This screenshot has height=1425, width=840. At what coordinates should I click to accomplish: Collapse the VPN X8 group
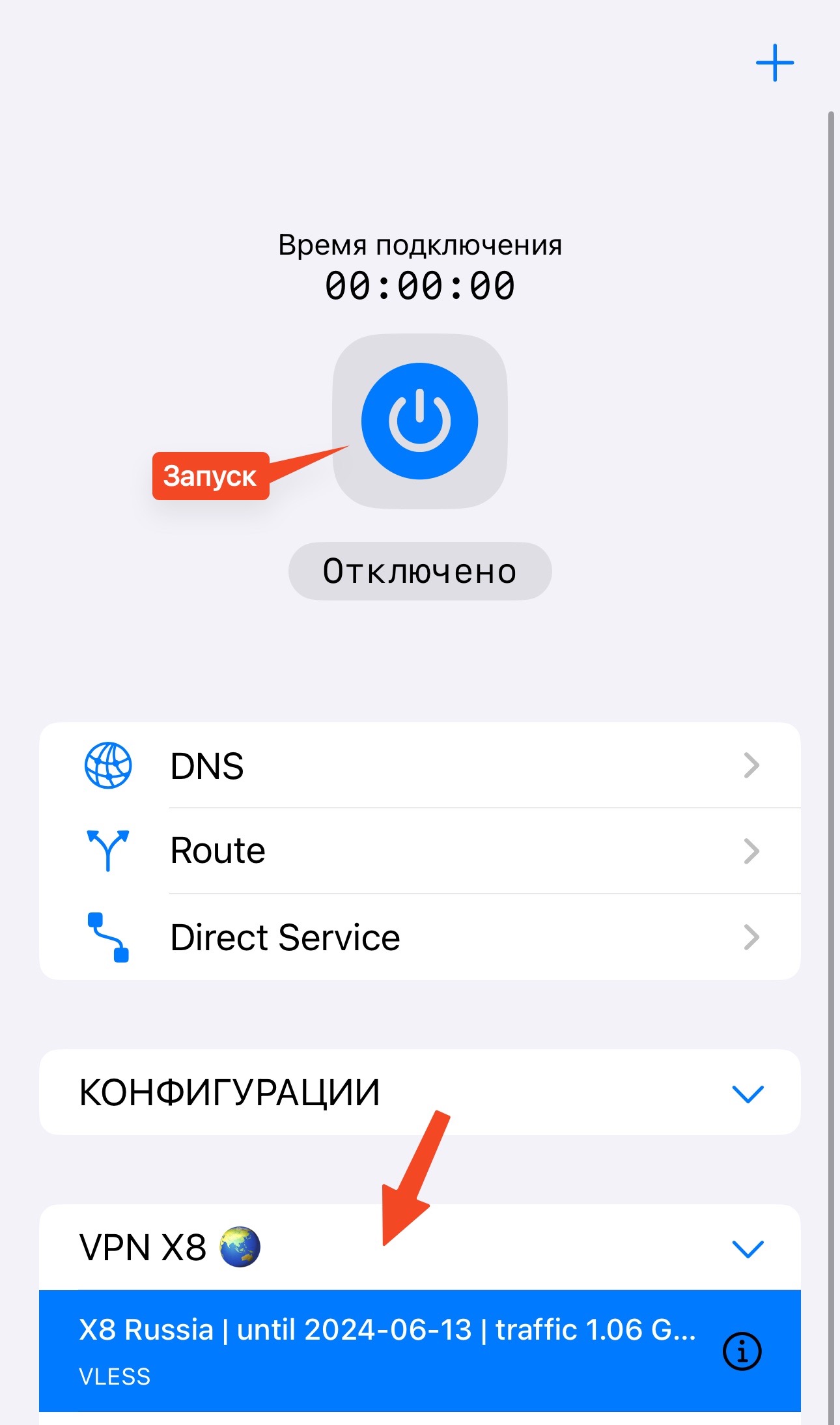pos(748,1249)
